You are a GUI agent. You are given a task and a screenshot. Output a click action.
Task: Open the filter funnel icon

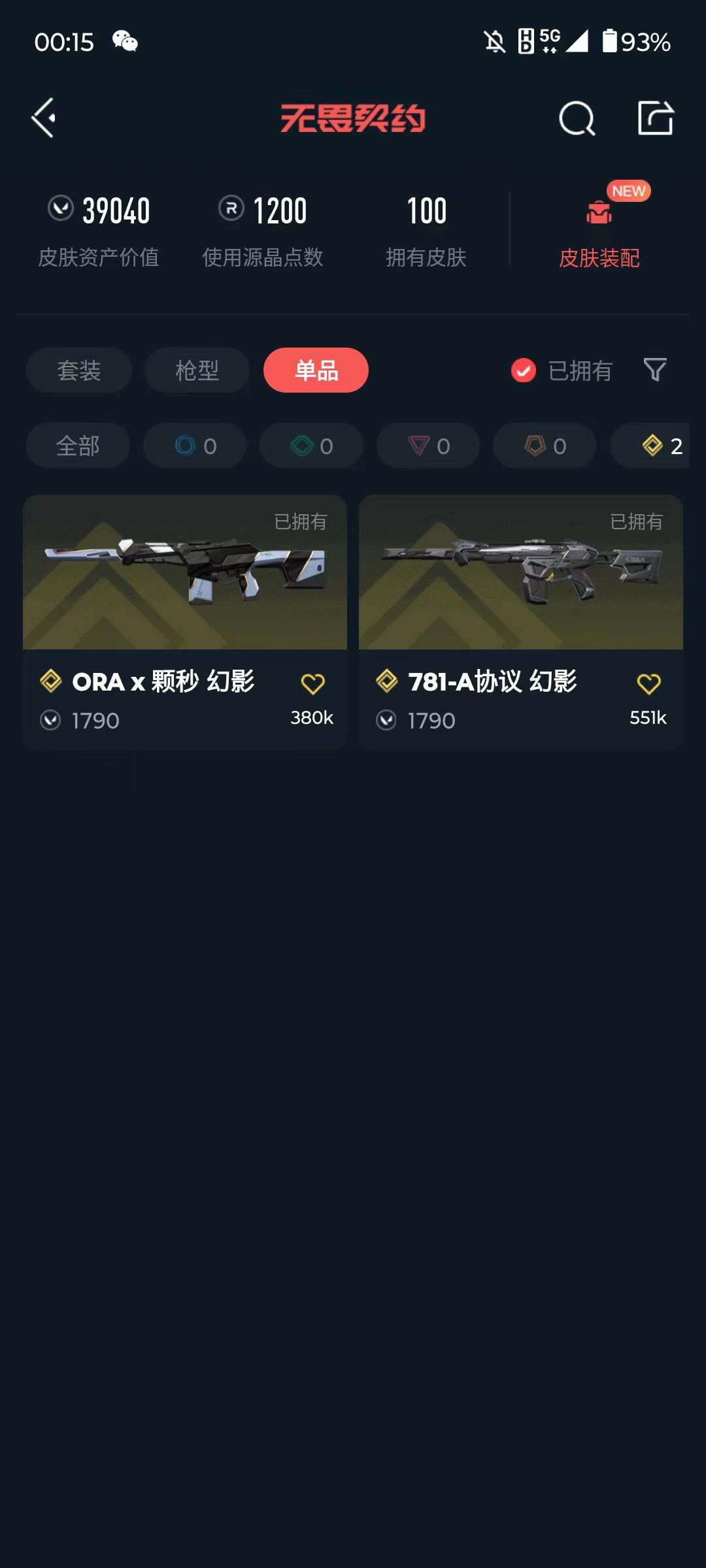654,370
